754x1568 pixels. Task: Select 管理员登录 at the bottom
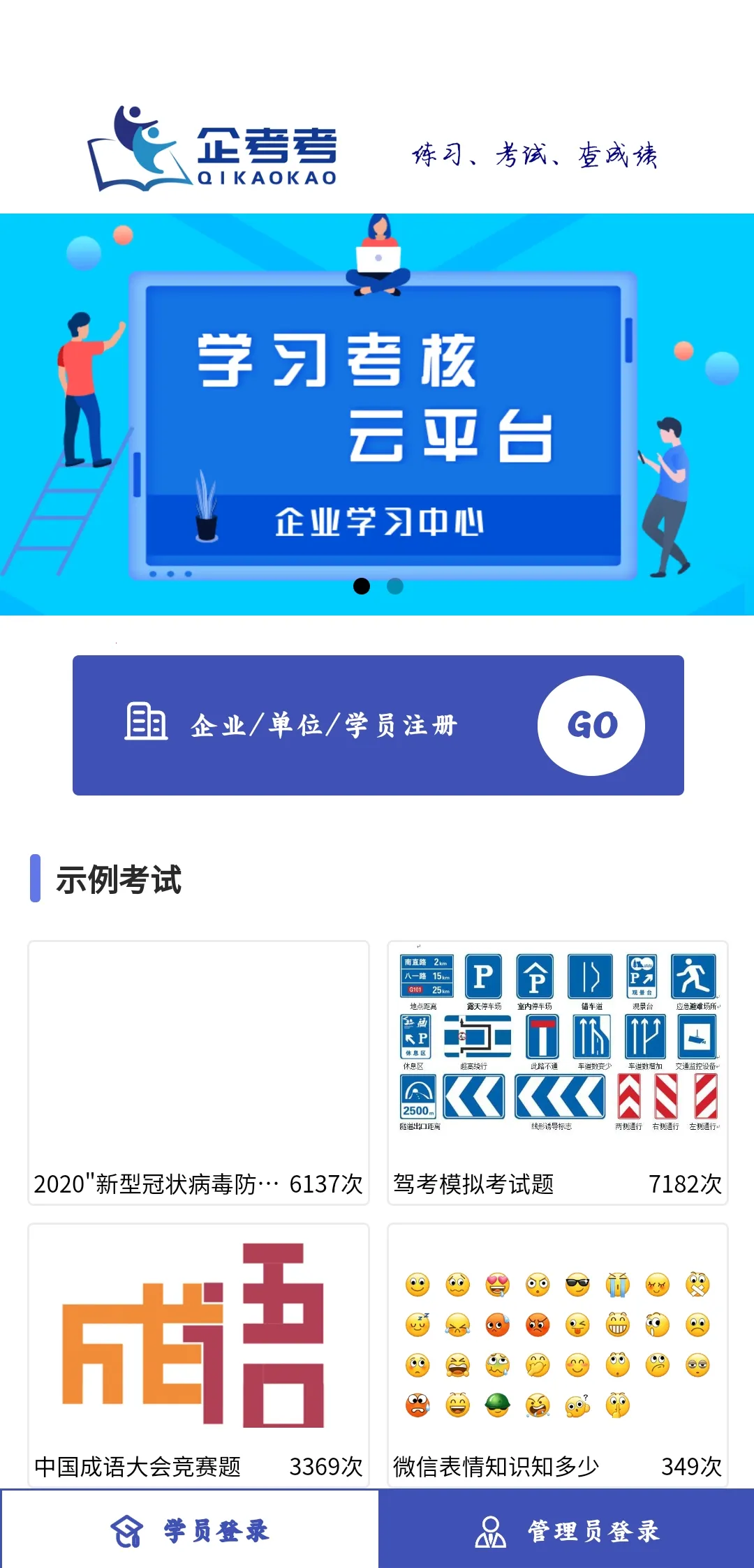pyautogui.click(x=567, y=1530)
